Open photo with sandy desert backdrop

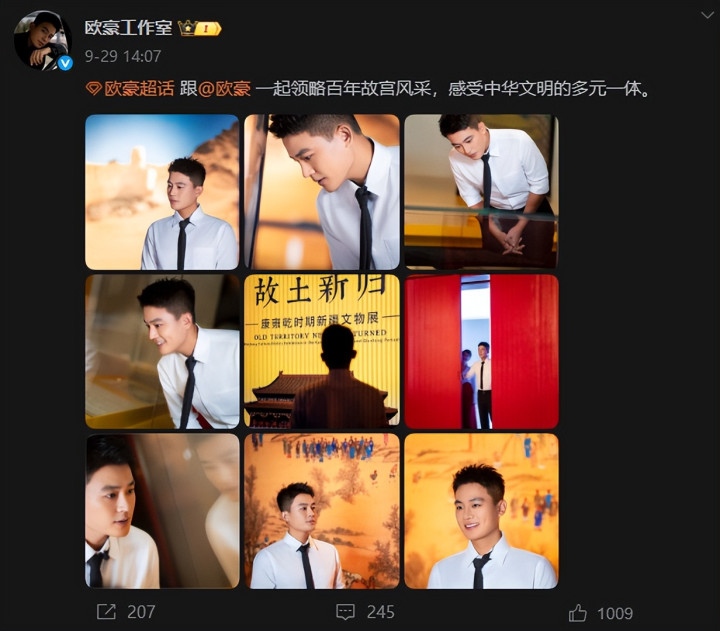tap(162, 192)
